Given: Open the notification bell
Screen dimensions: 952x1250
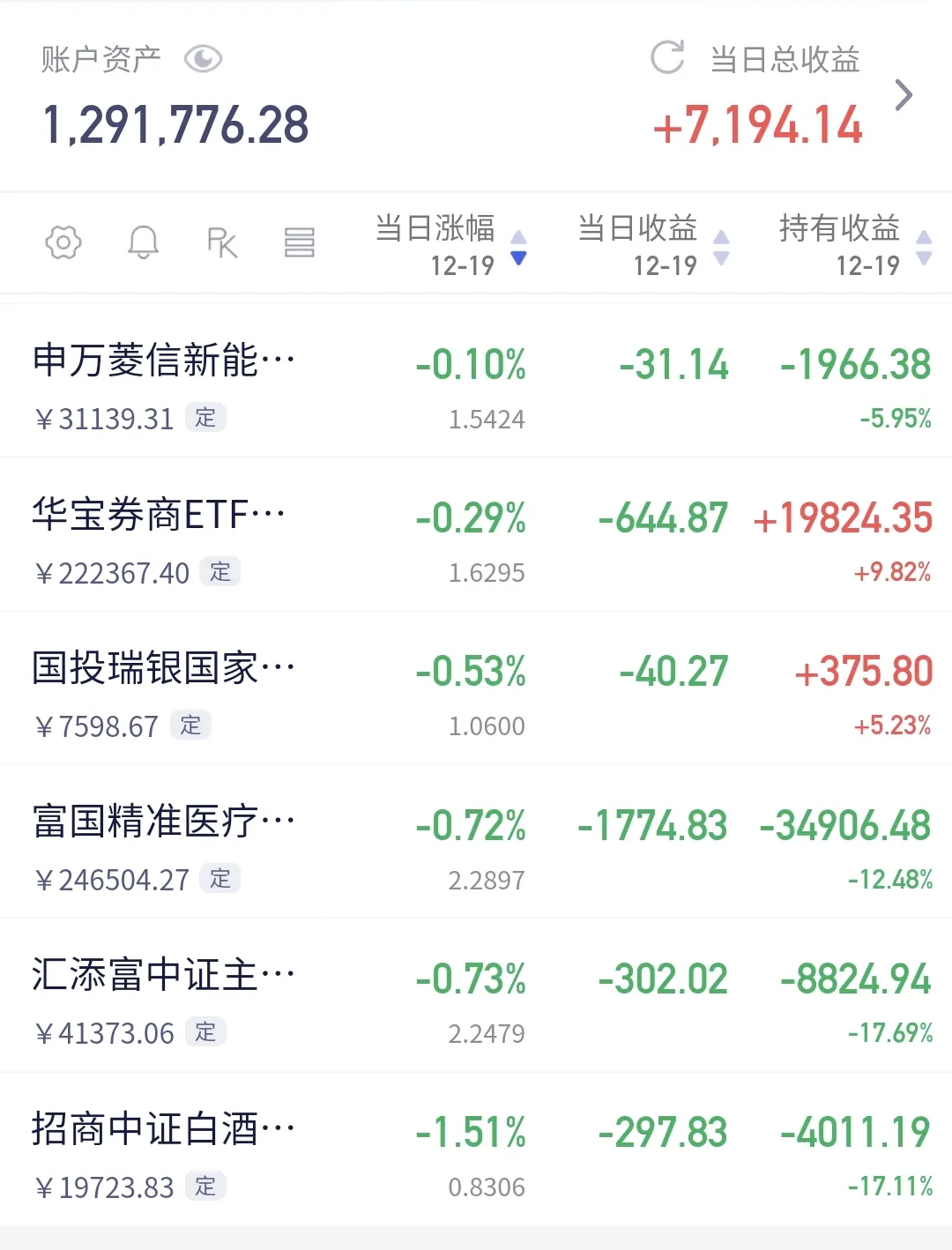Looking at the screenshot, I should [144, 243].
